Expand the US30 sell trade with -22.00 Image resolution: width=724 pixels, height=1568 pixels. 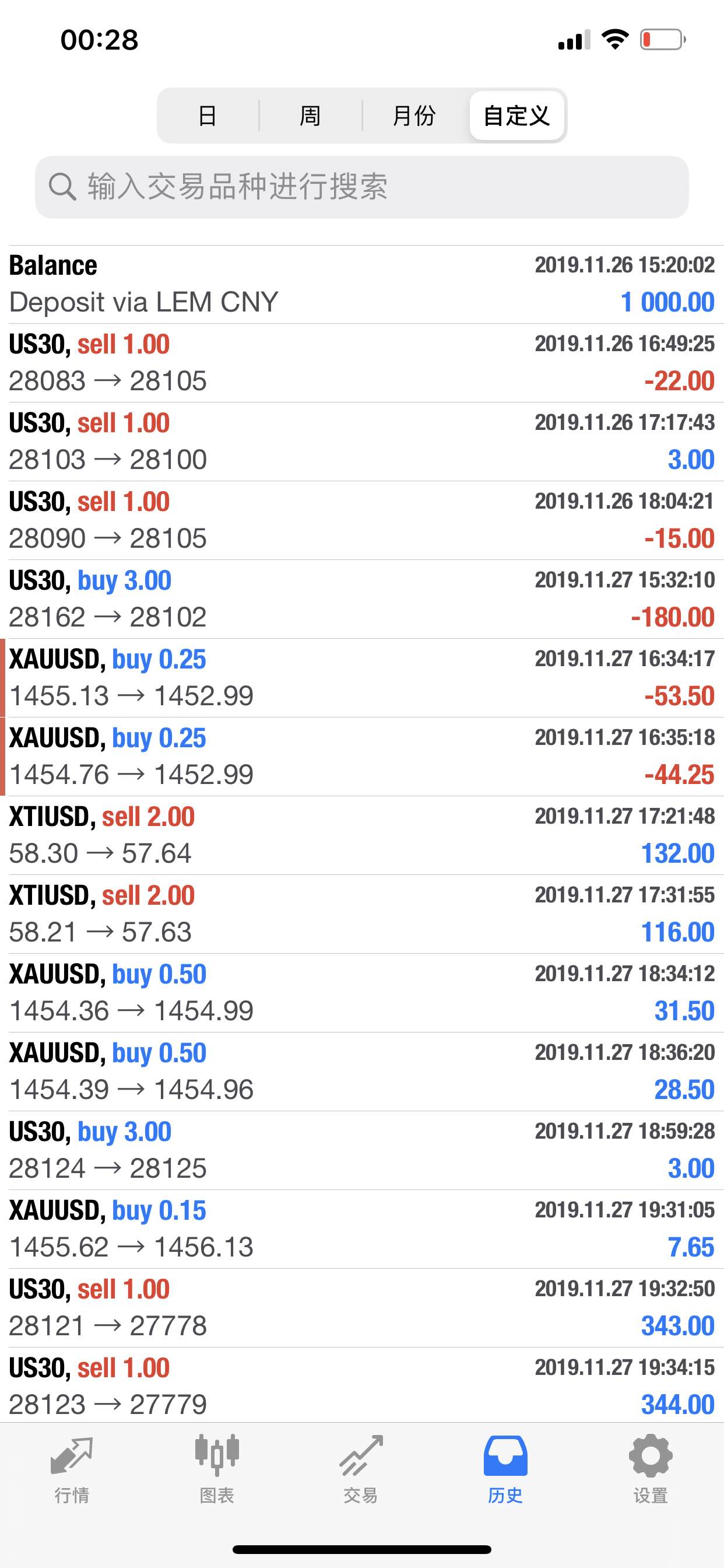(362, 363)
